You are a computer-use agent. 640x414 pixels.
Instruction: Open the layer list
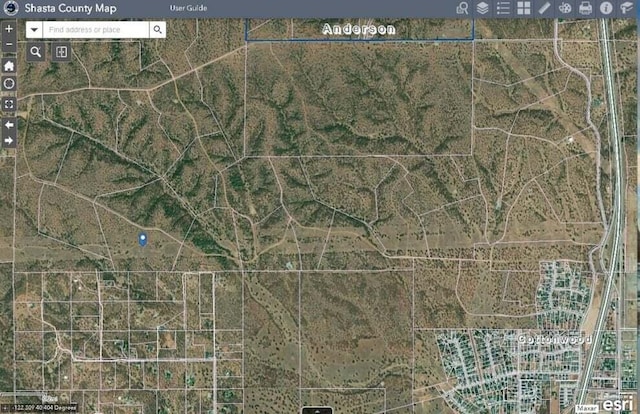click(482, 8)
